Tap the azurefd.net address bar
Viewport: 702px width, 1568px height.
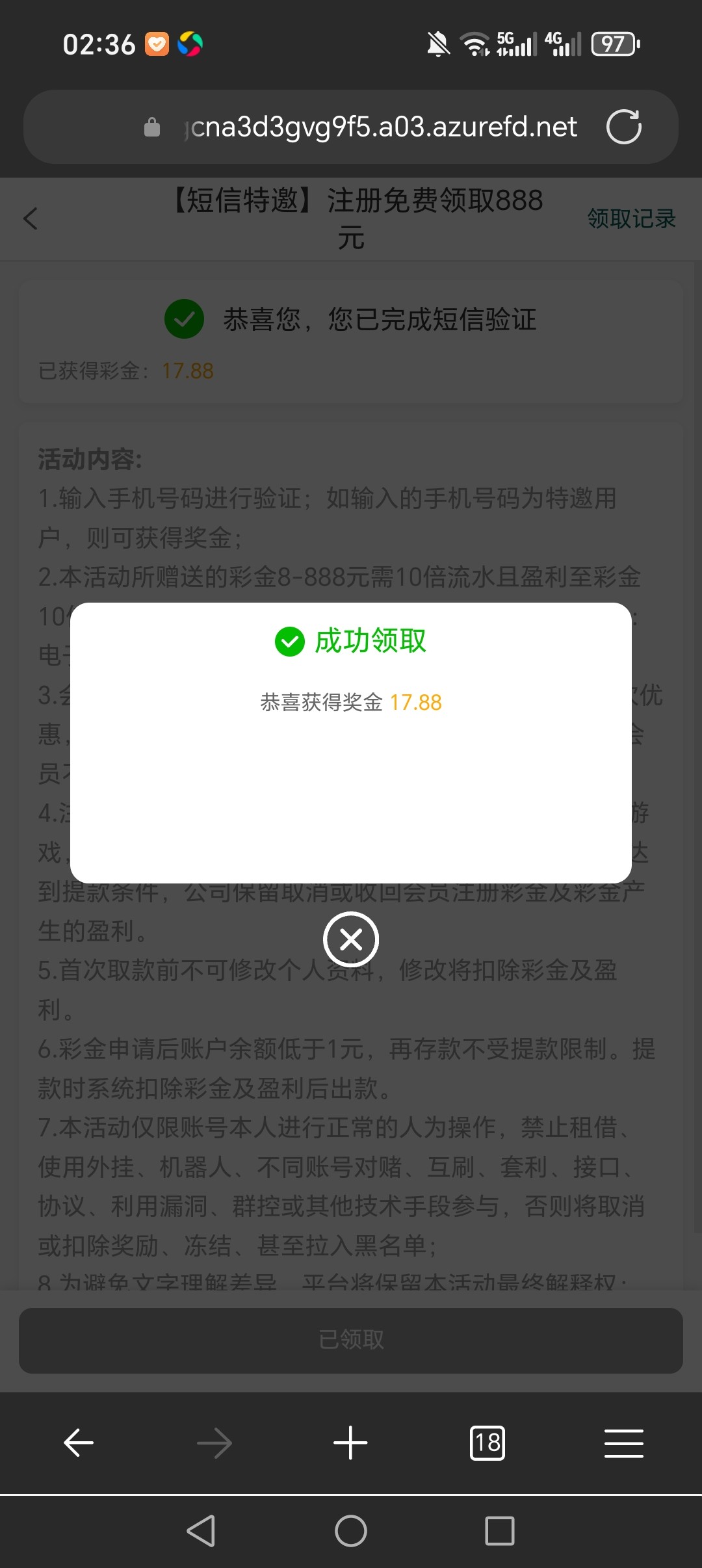[351, 127]
